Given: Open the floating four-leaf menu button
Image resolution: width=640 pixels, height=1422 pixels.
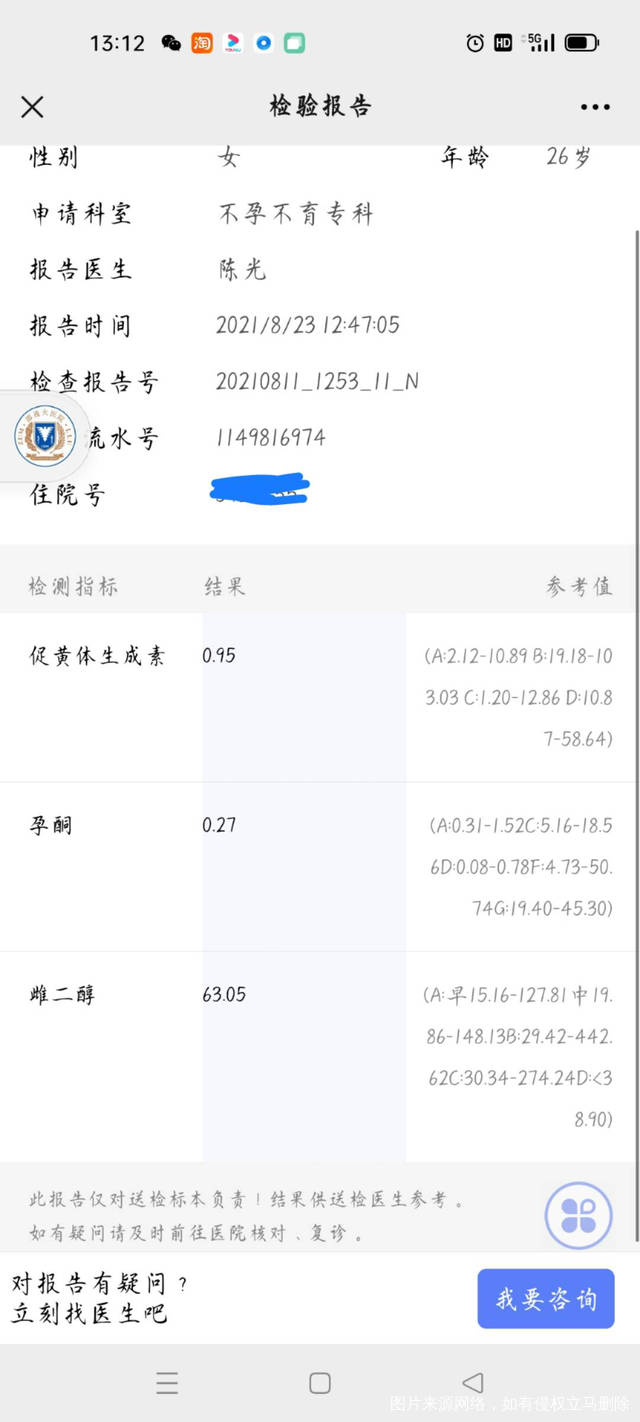Looking at the screenshot, I should coord(578,1216).
